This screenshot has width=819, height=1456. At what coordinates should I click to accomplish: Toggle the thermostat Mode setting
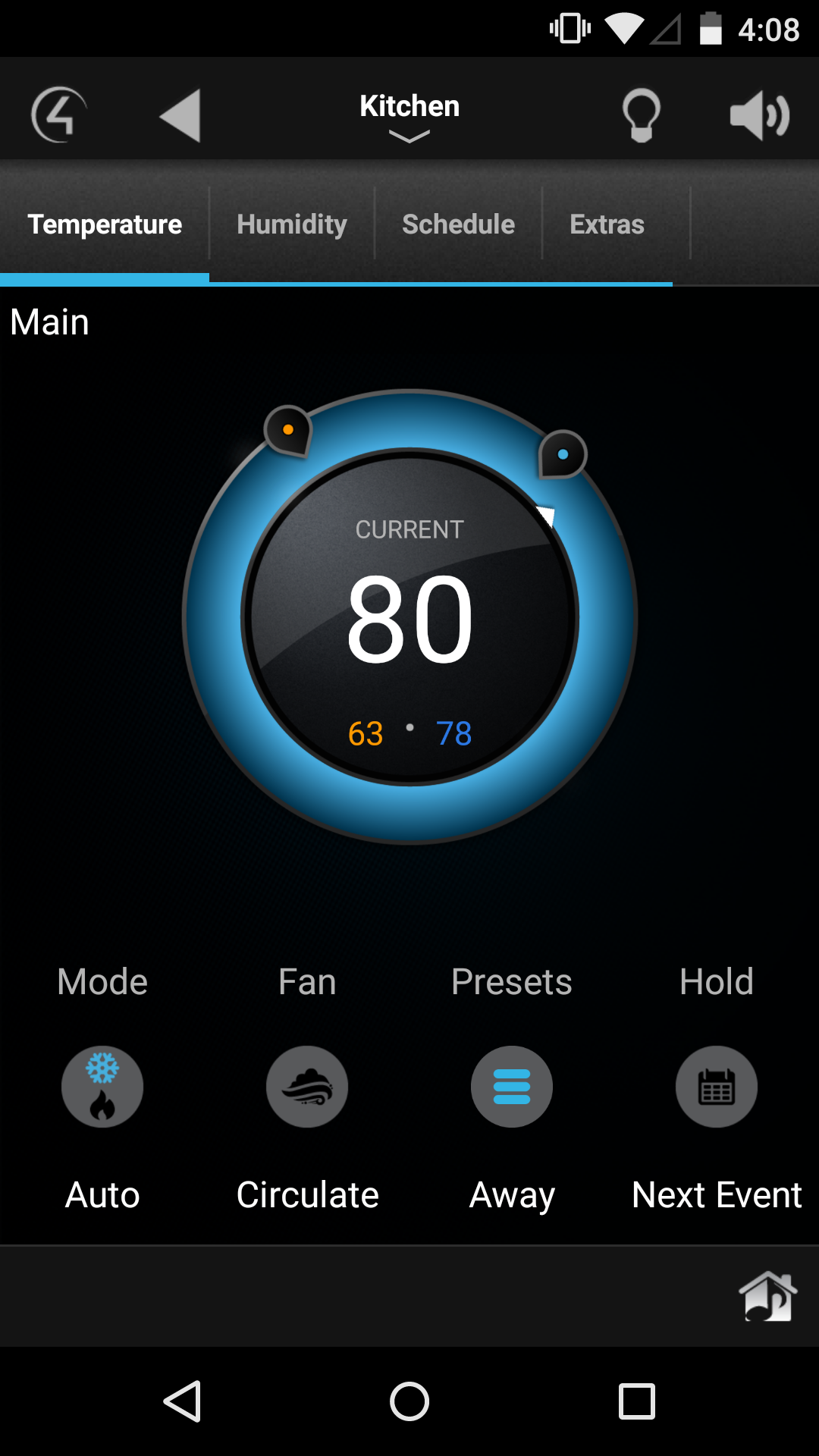point(102,981)
